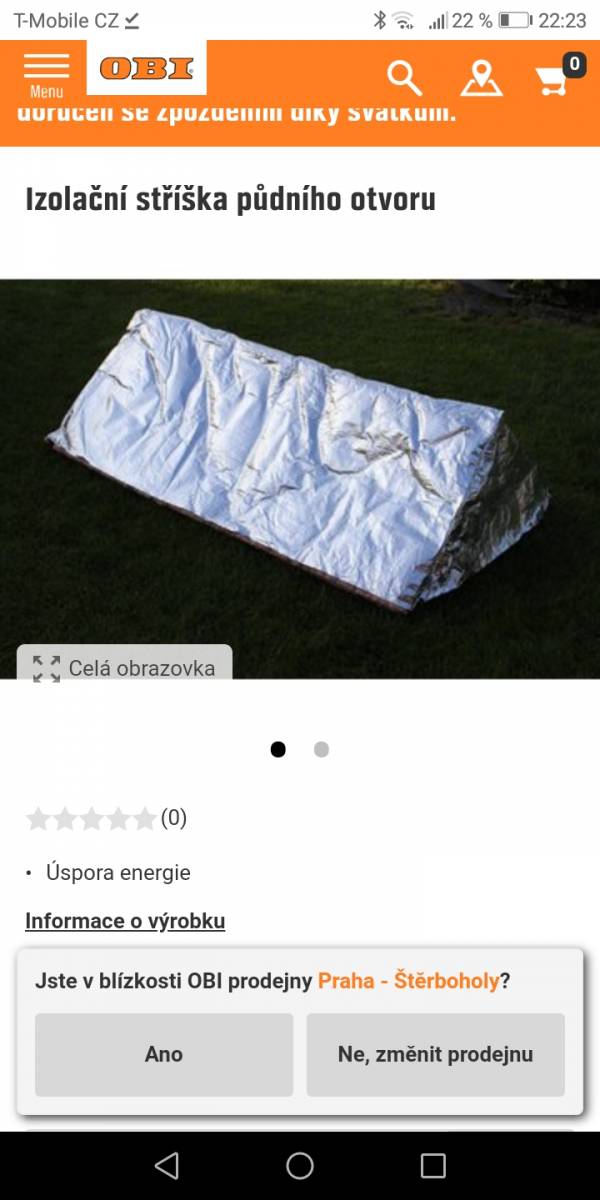Open recent apps from navigation bar

coord(433,1165)
